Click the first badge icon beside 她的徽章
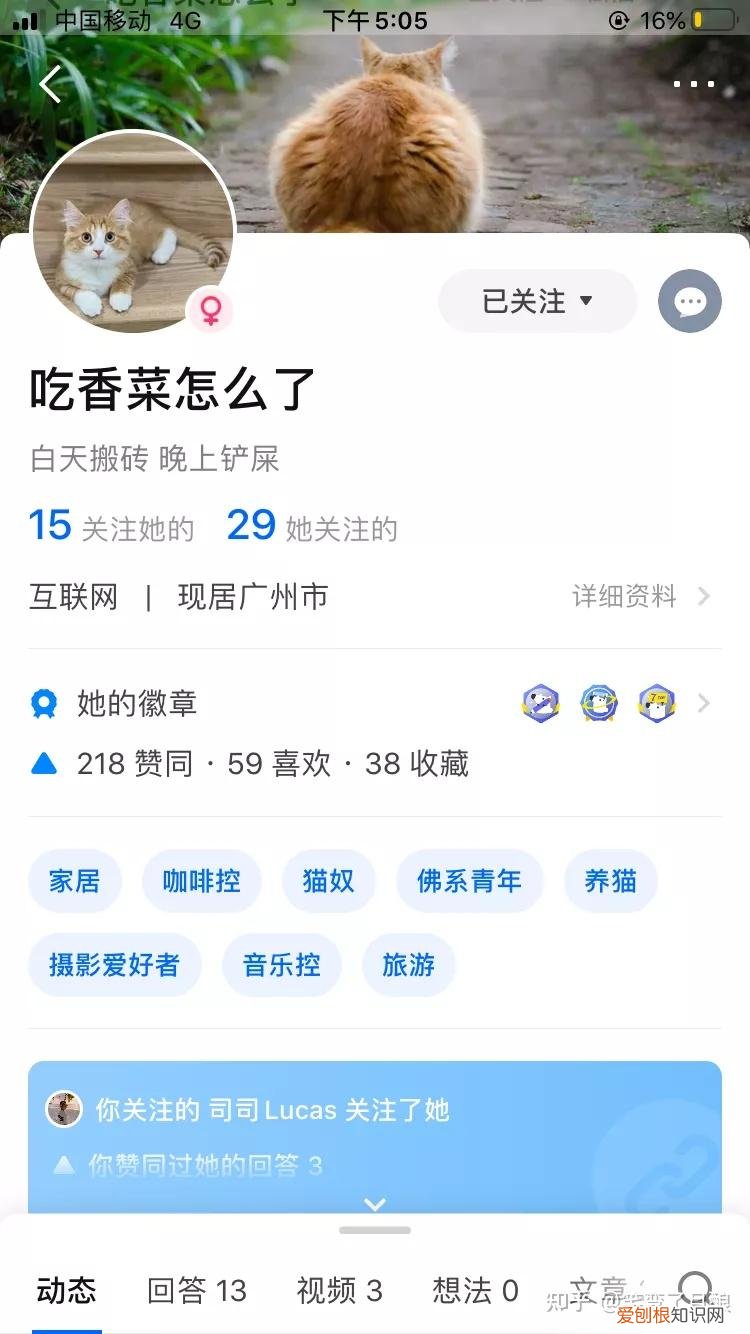The height and width of the screenshot is (1334, 750). (540, 702)
